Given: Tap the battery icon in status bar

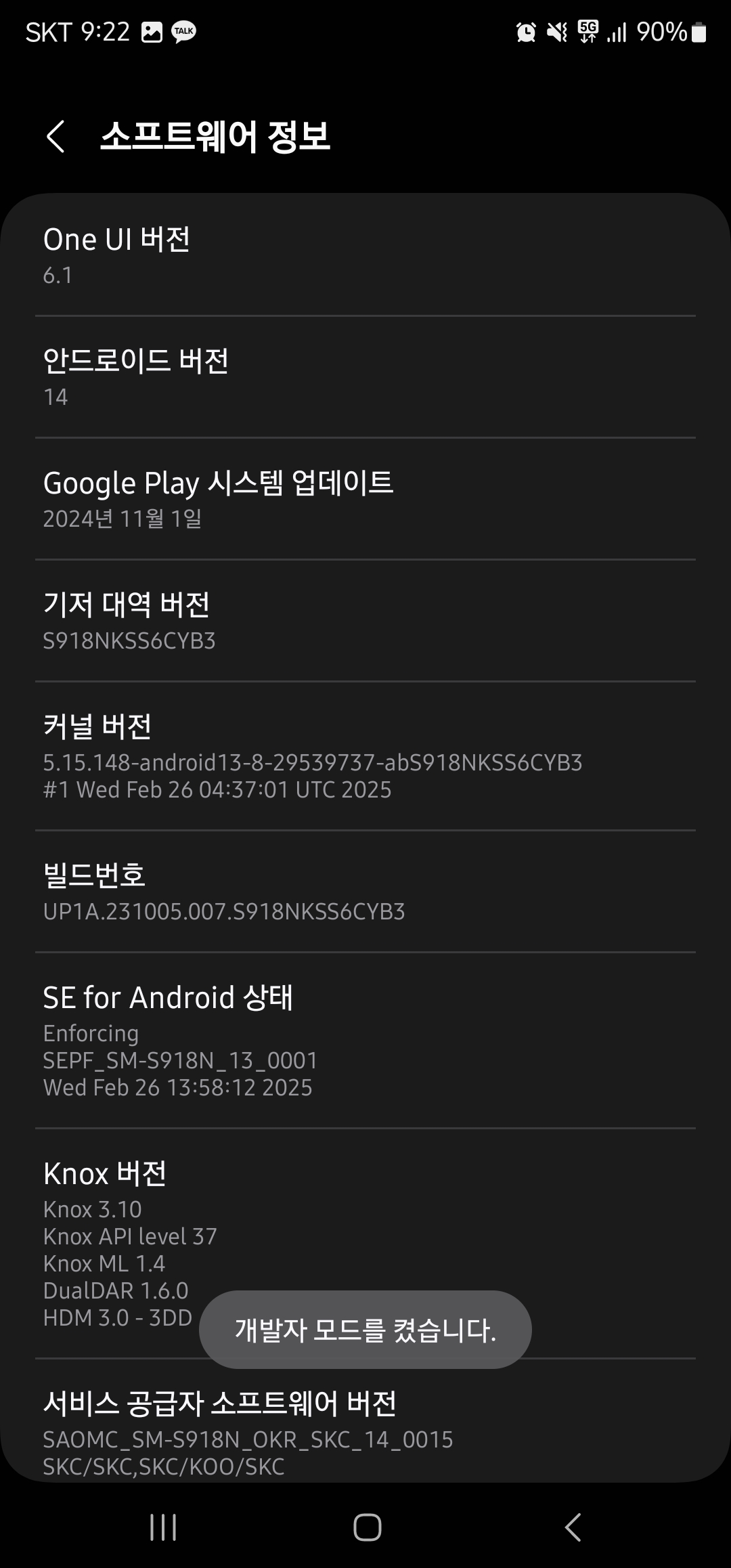Looking at the screenshot, I should click(698, 31).
